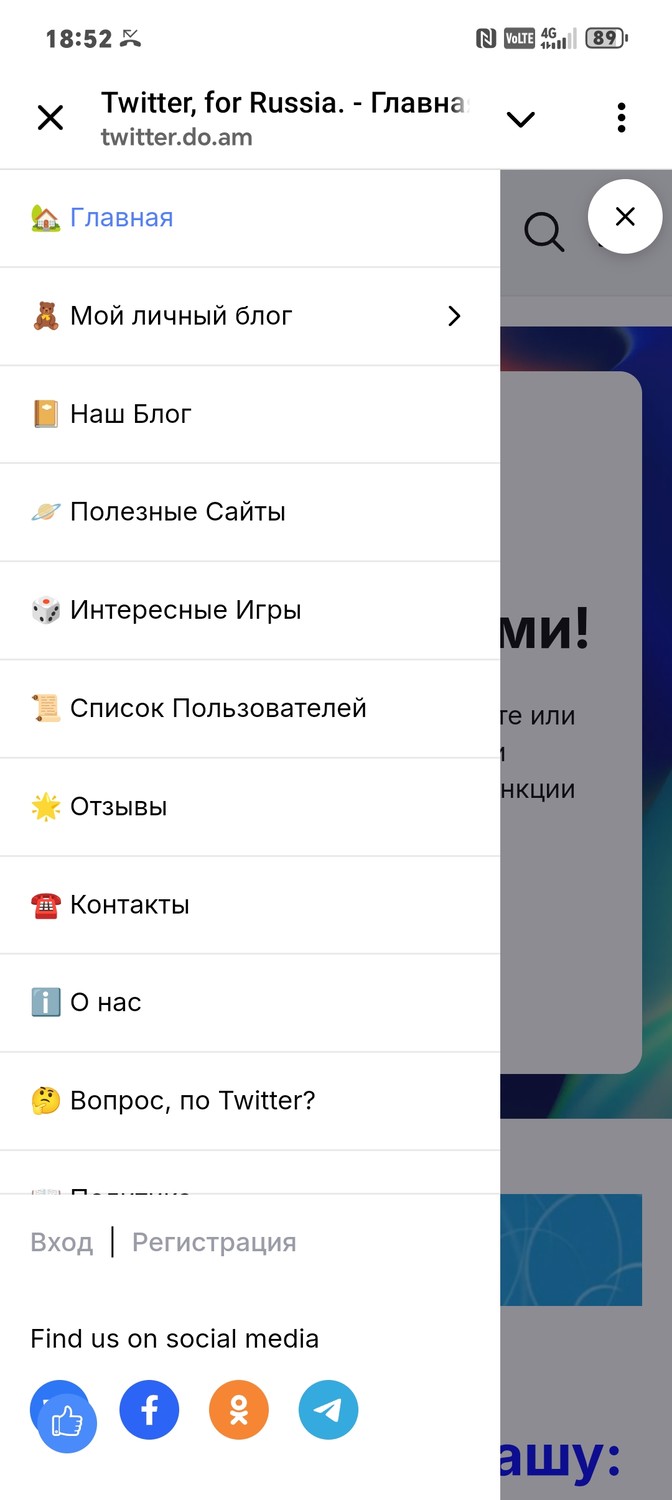Open Наш Блог page
The image size is (672, 1500).
(x=250, y=414)
